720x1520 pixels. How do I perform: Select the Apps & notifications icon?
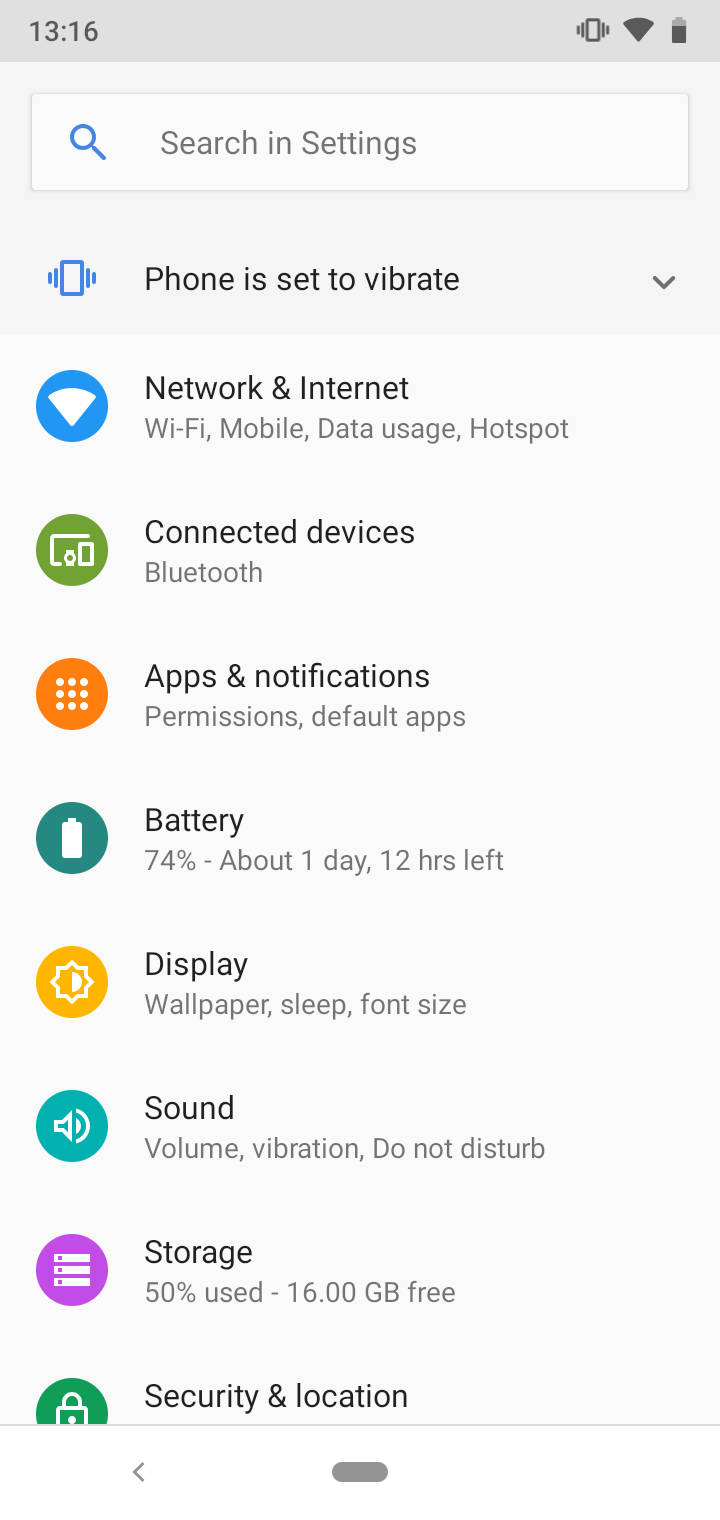(72, 694)
